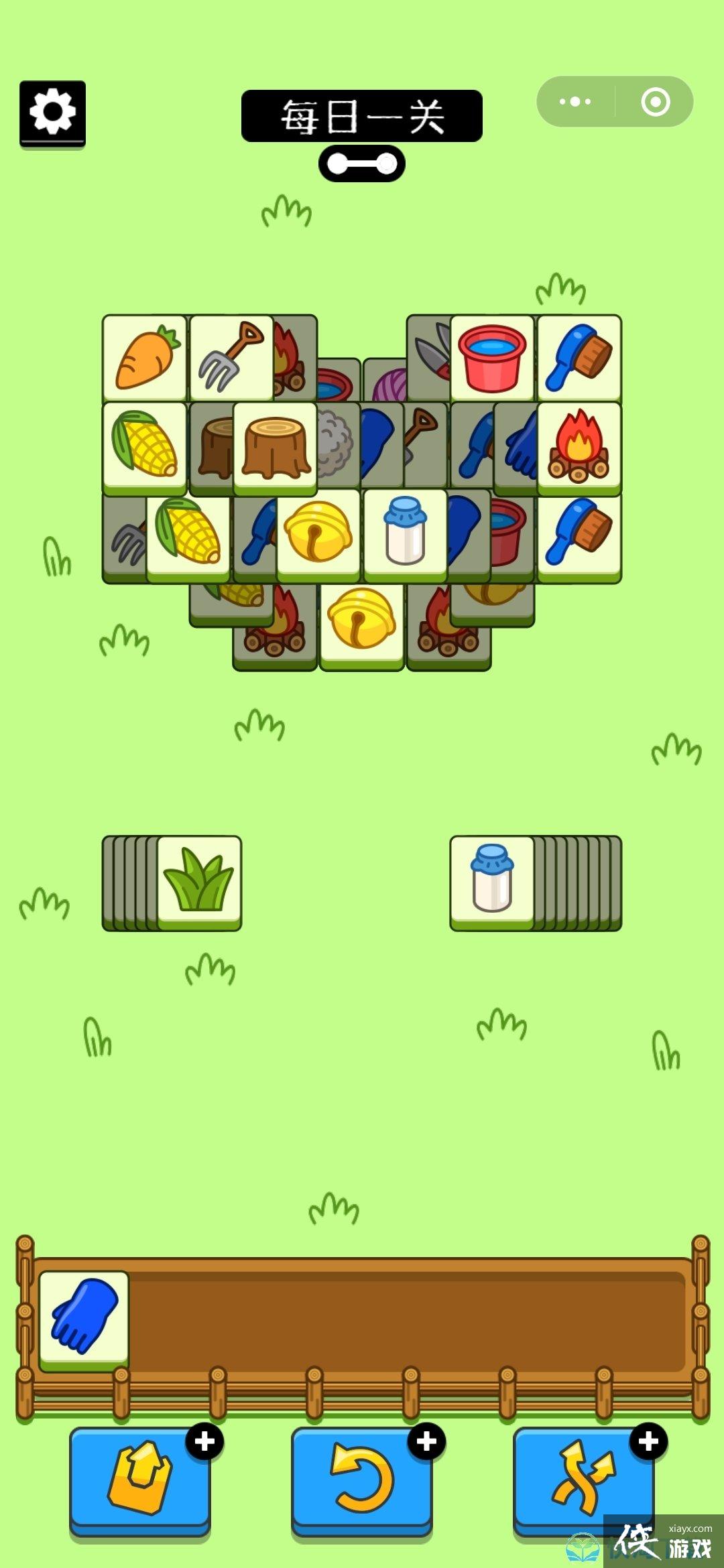The width and height of the screenshot is (724, 1568).
Task: Open the settings gear
Action: [52, 112]
